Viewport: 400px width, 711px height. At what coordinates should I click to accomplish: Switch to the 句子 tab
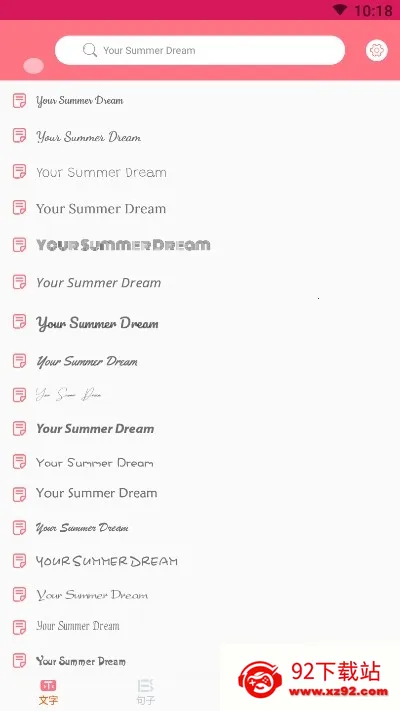pos(146,692)
